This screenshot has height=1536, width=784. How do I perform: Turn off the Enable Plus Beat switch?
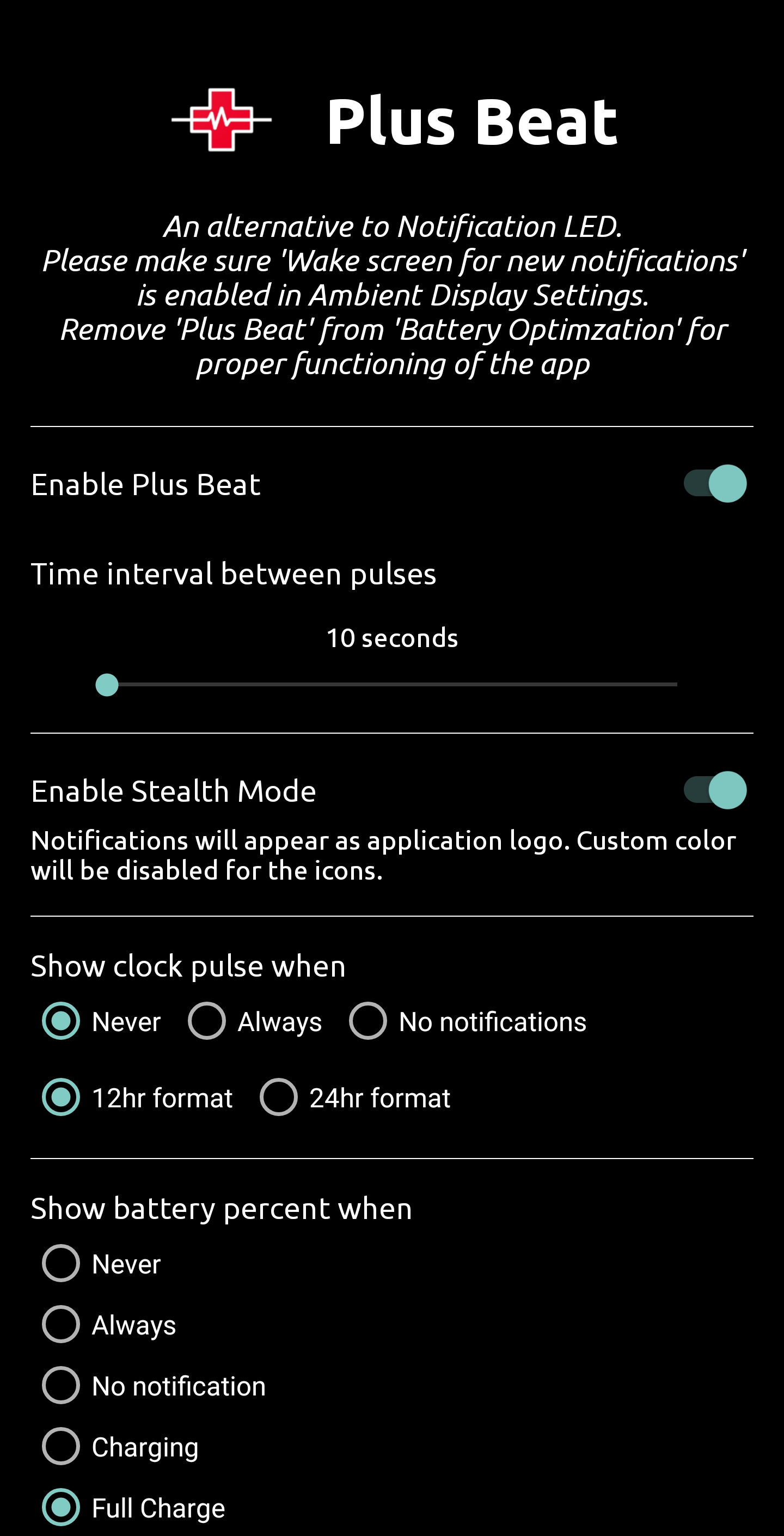pos(714,484)
